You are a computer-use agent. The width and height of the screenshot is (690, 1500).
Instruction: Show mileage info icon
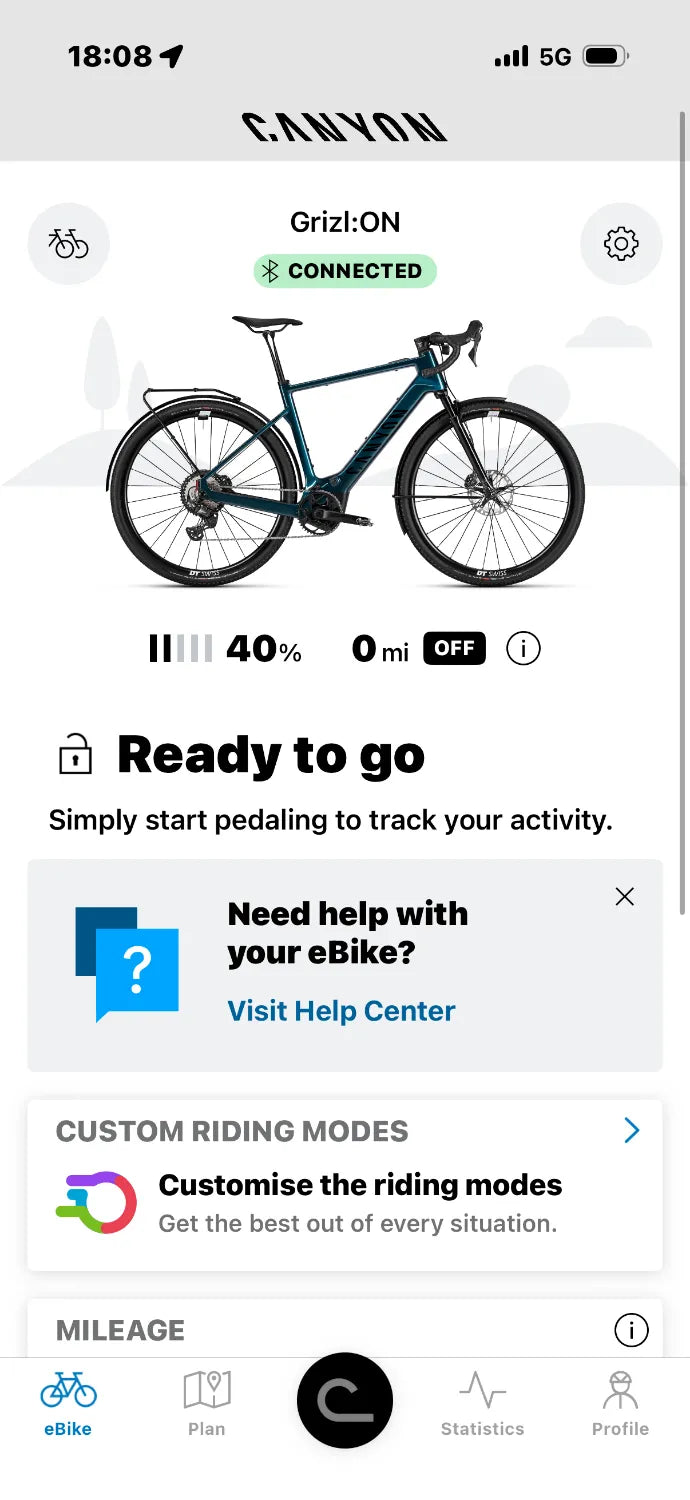[631, 1330]
